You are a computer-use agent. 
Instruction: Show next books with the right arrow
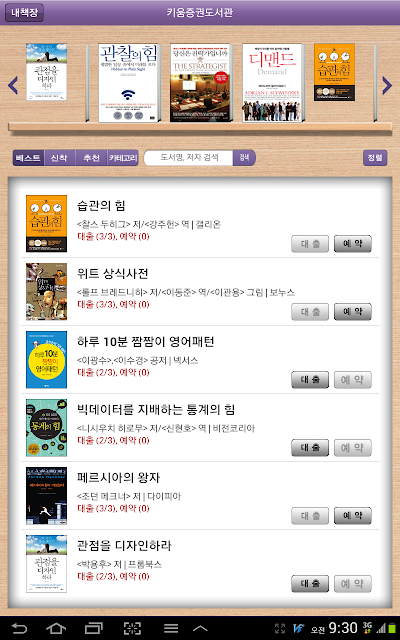point(387,85)
